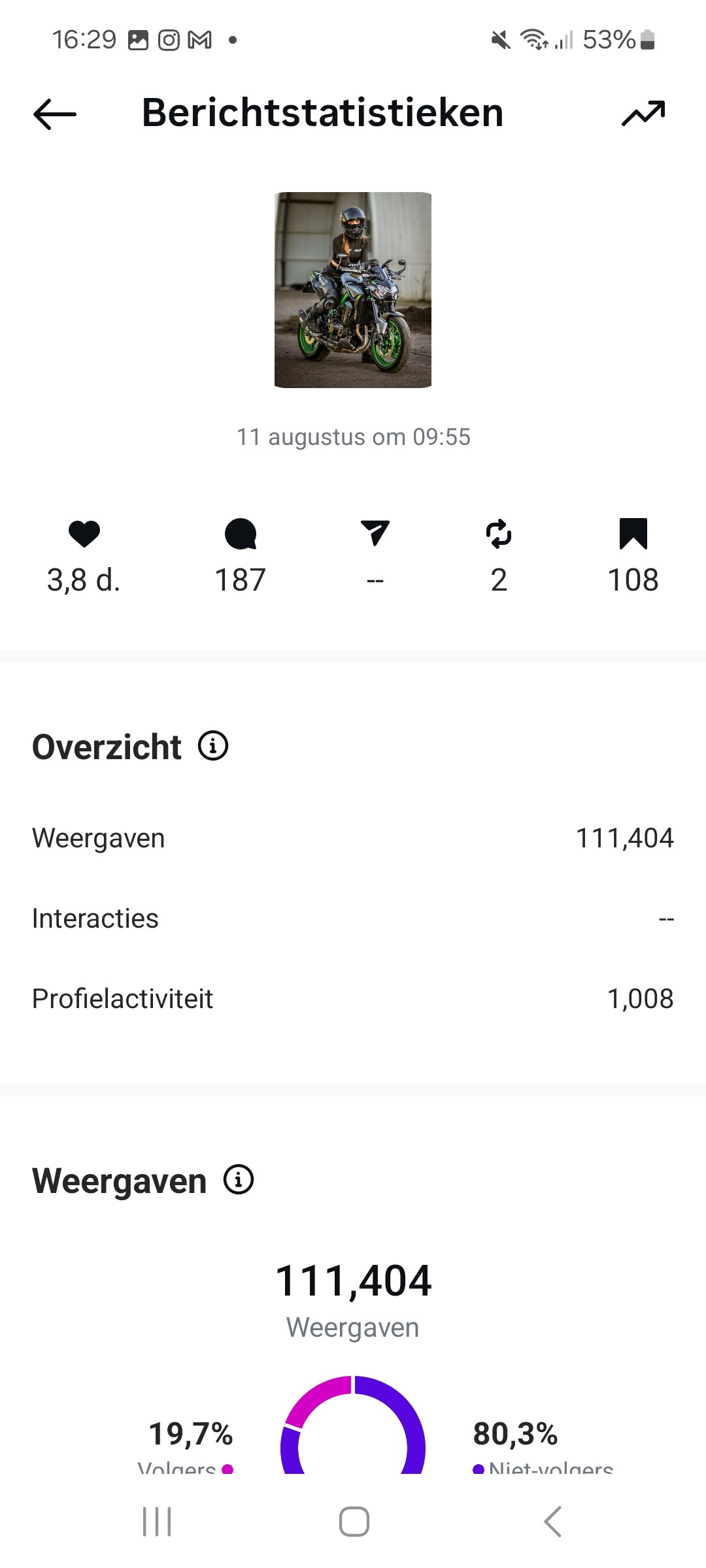Open recent apps in navigation bar
Image resolution: width=706 pixels, height=1568 pixels.
tap(157, 1521)
